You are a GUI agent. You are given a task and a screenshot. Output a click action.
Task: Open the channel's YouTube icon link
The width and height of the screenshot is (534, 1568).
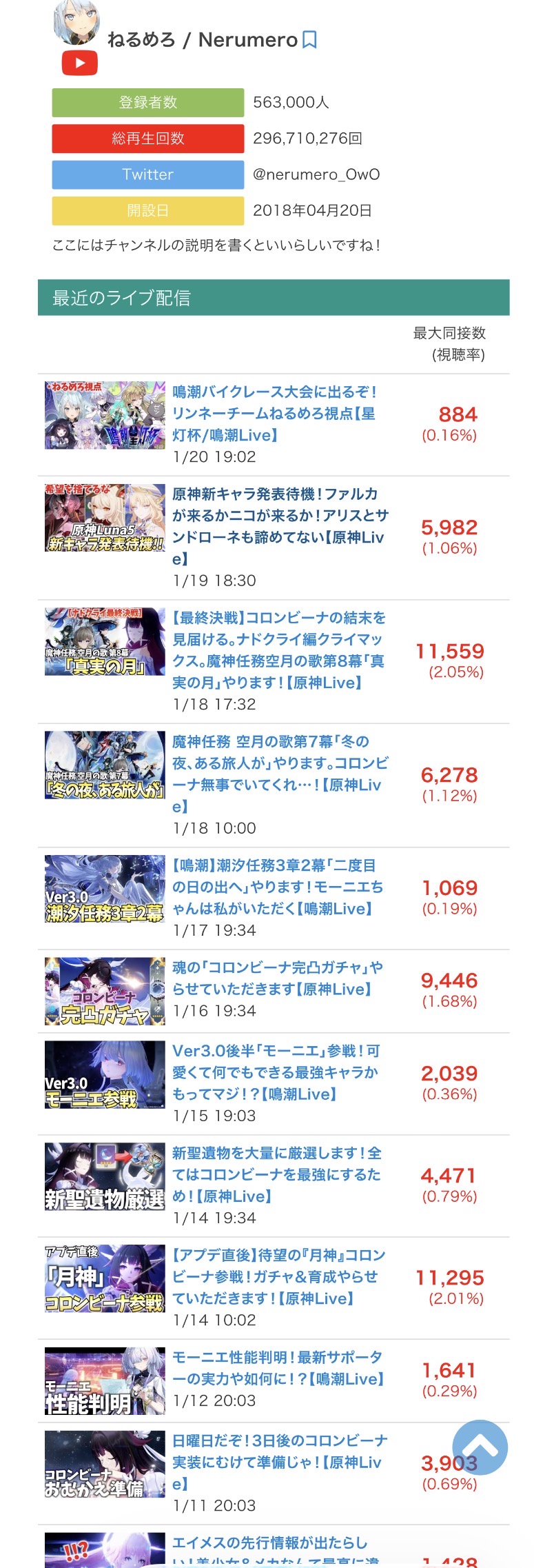80,63
